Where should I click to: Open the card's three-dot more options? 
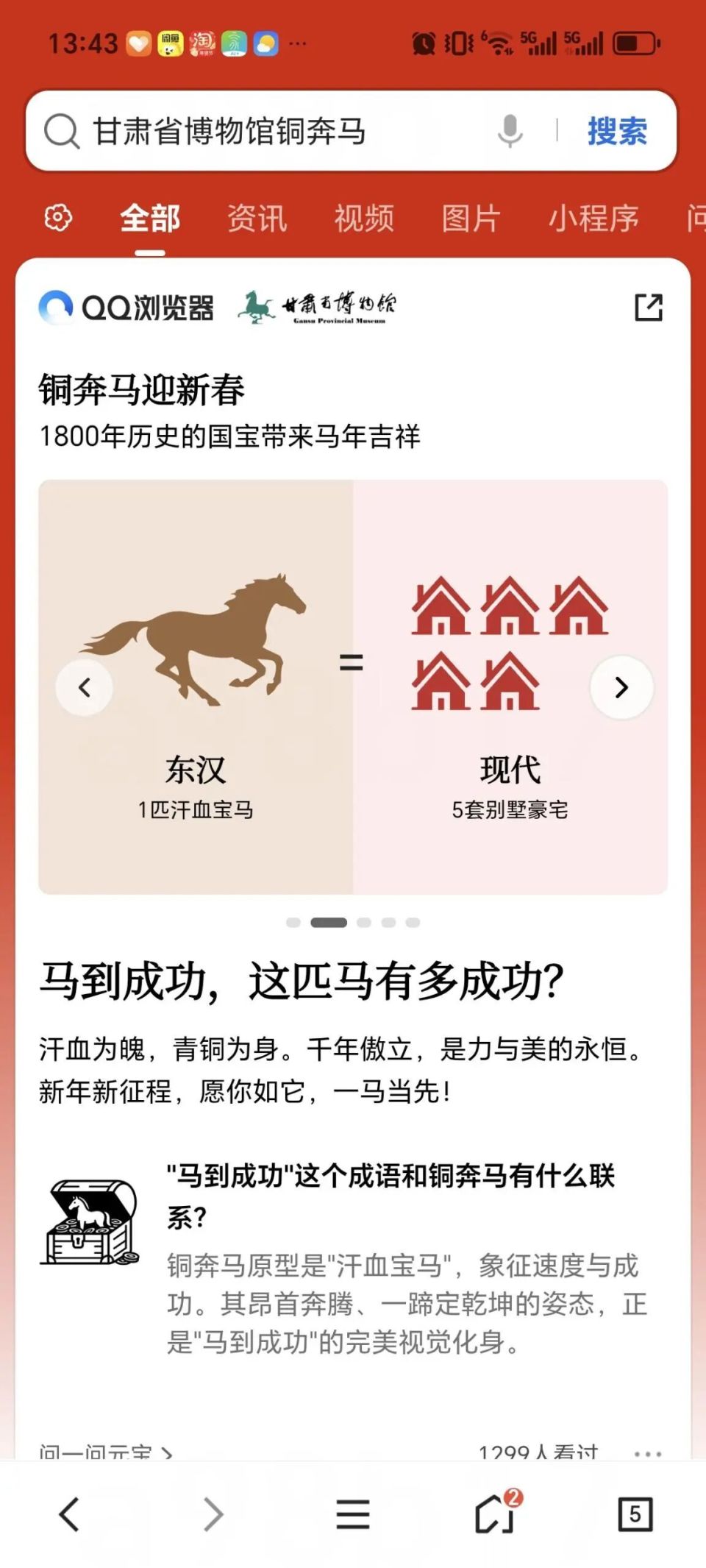(x=648, y=1453)
